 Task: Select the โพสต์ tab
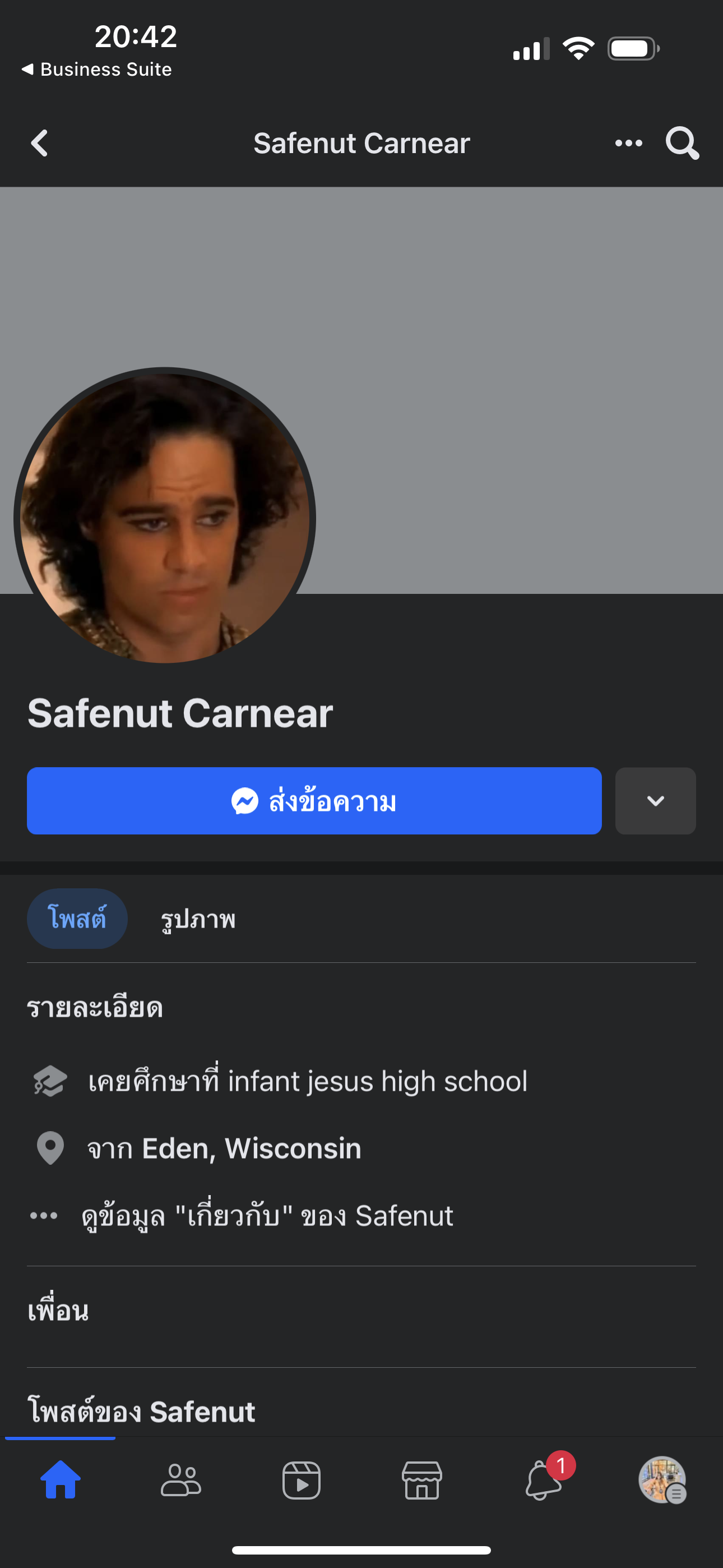[77, 919]
